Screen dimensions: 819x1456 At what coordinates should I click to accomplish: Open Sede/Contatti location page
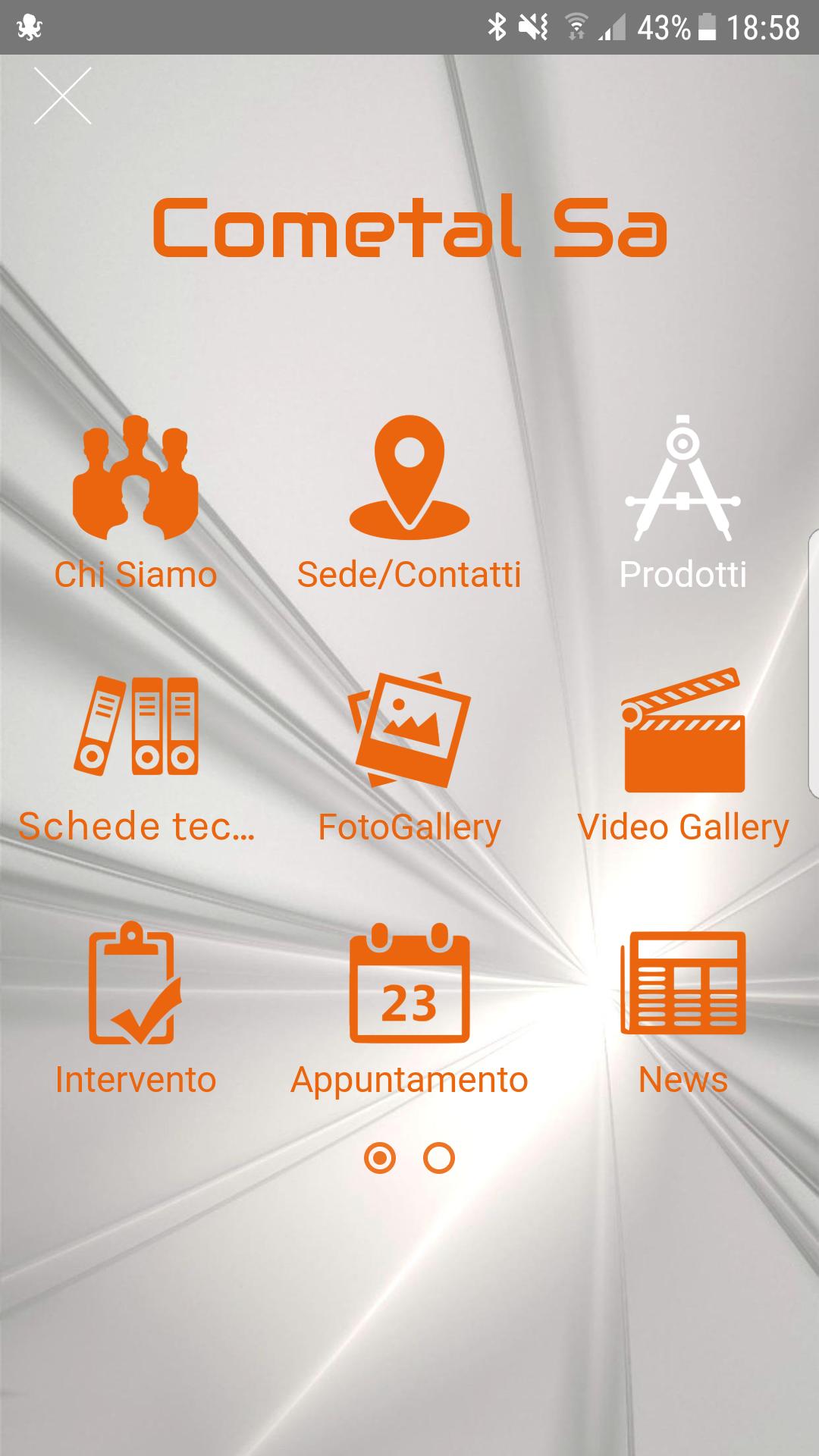pyautogui.click(x=409, y=504)
